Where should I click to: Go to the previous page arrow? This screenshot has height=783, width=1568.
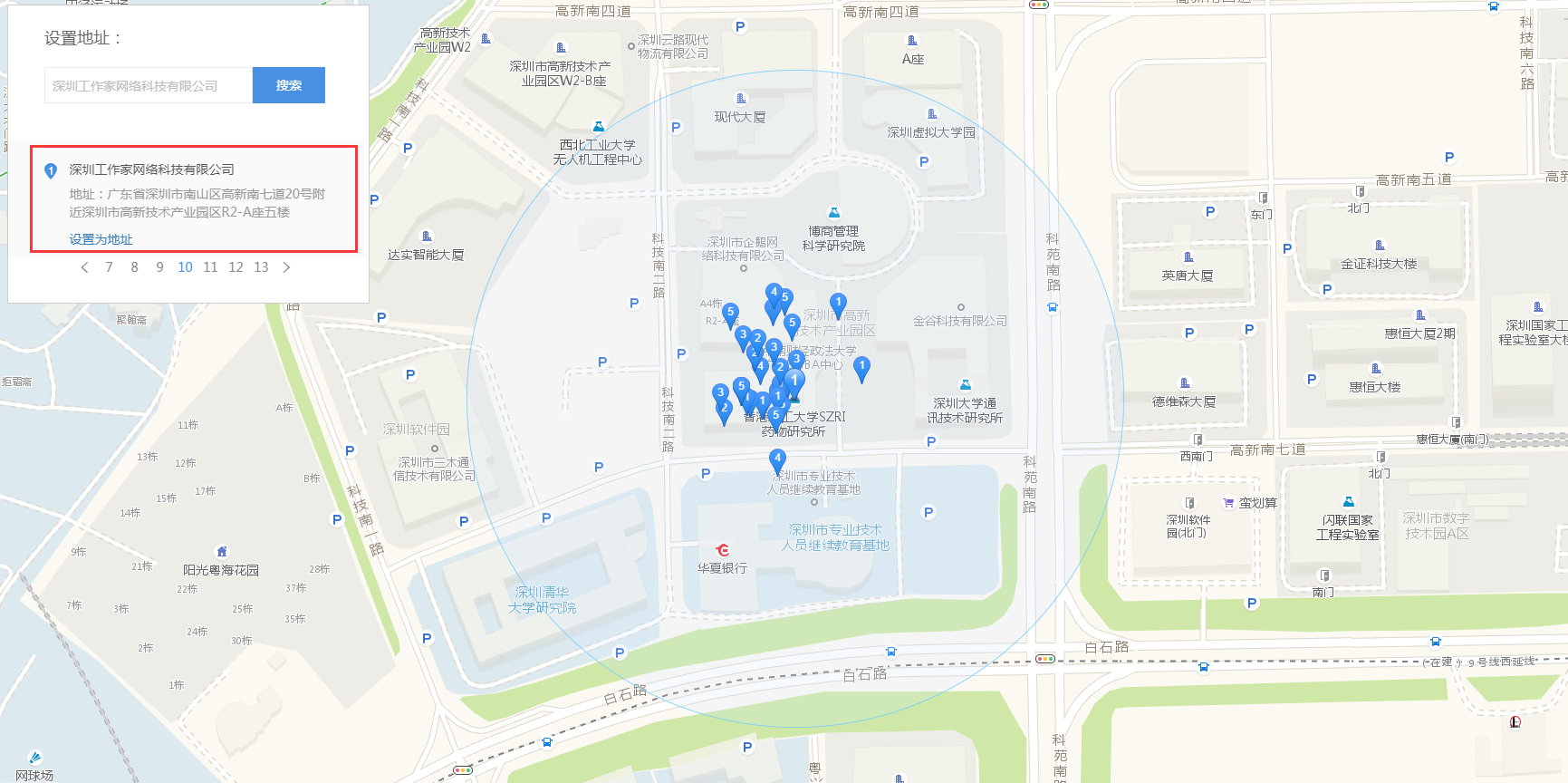tap(84, 267)
